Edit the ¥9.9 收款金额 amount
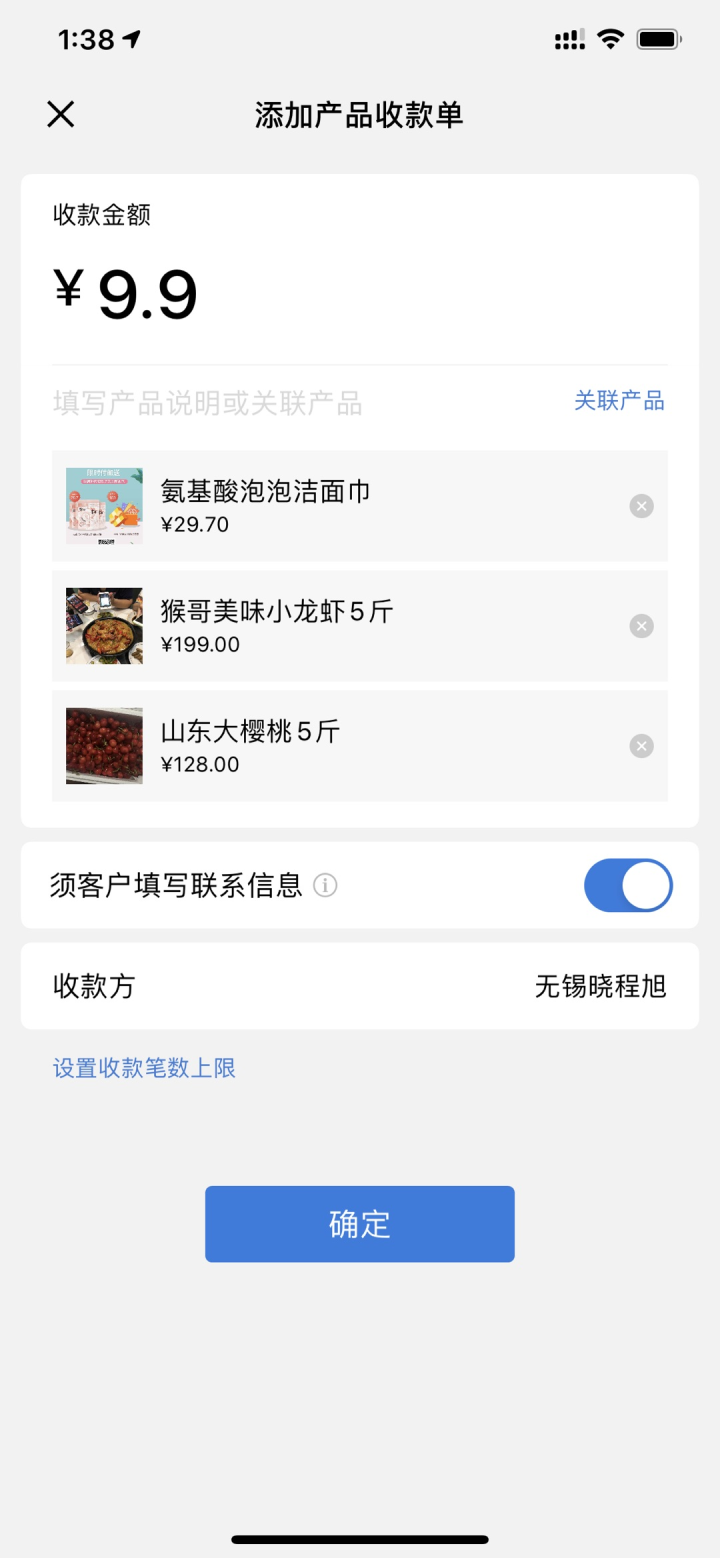The image size is (720, 1558). tap(126, 294)
